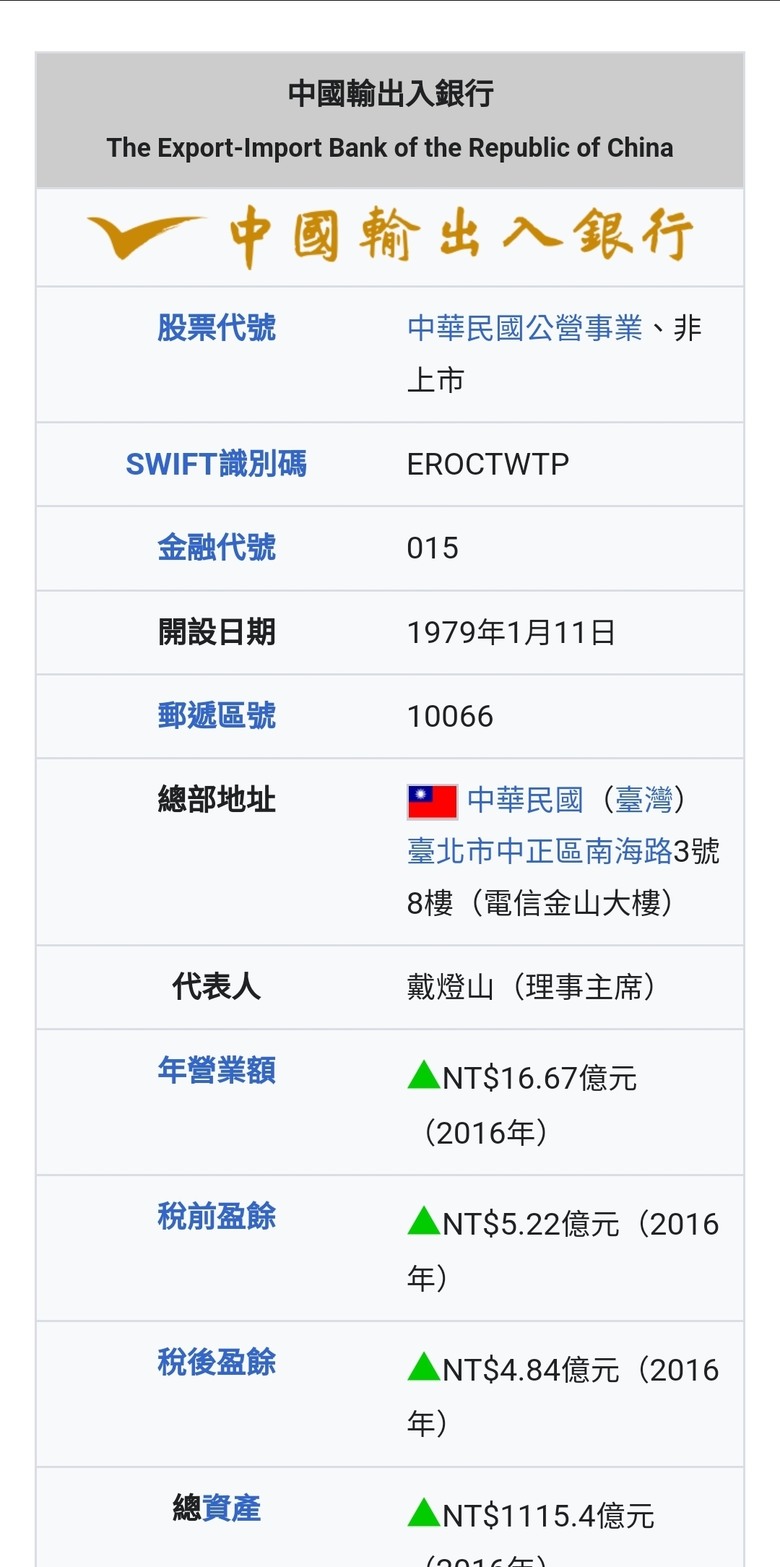780x1567 pixels.
Task: Open the 資產 link
Action: click(x=231, y=1508)
